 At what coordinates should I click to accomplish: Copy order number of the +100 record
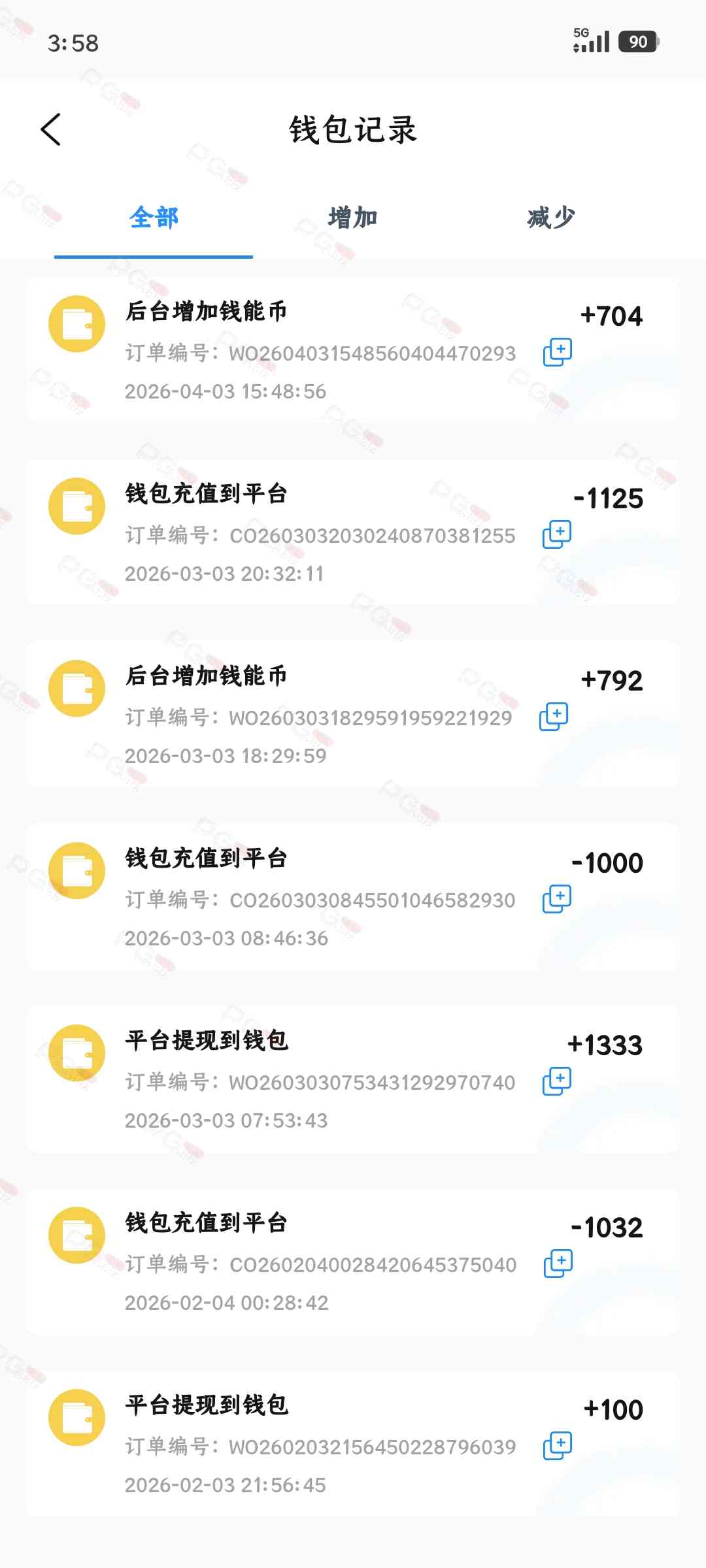point(558,1446)
